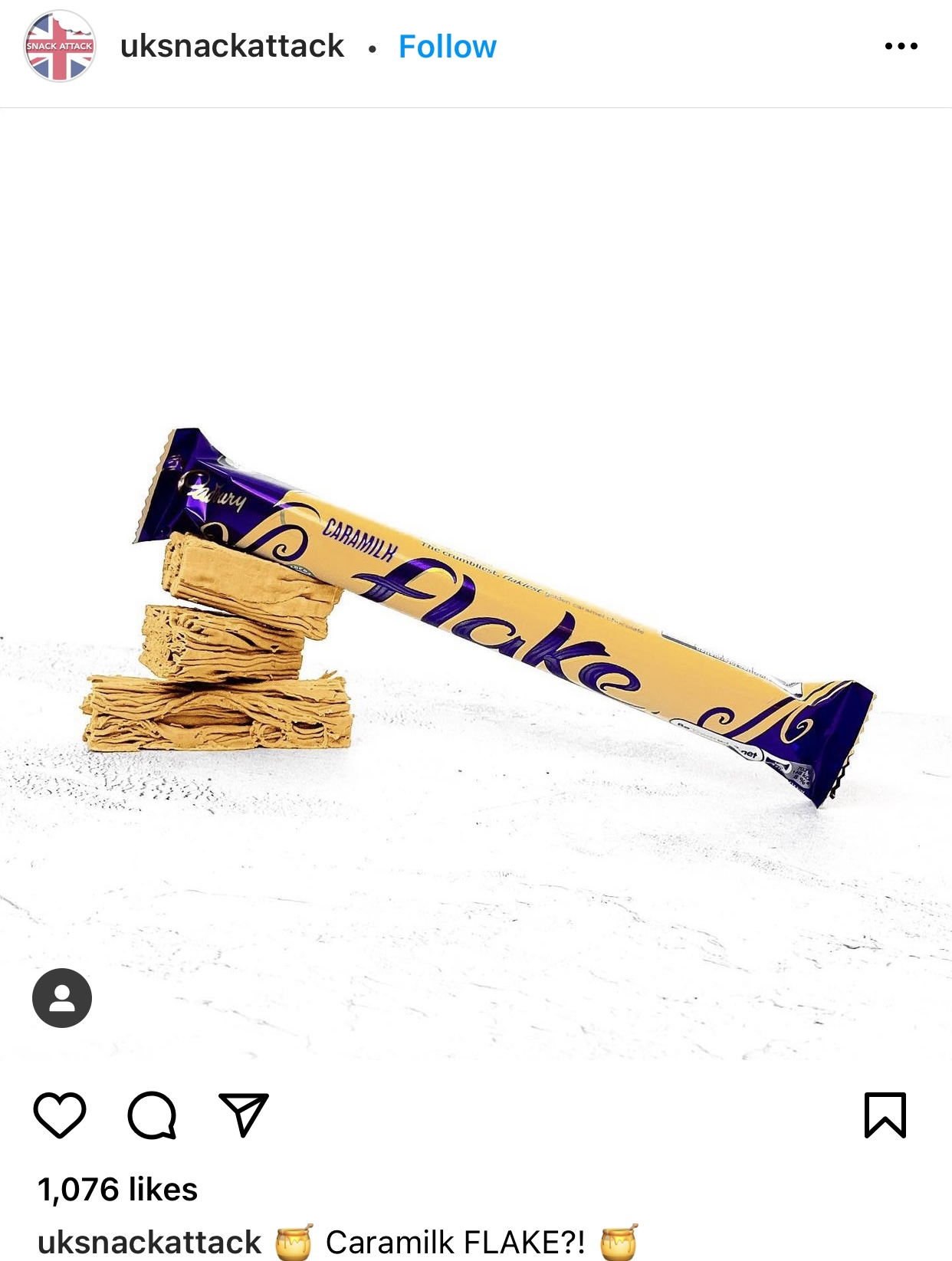Comment on this post

click(x=152, y=1115)
